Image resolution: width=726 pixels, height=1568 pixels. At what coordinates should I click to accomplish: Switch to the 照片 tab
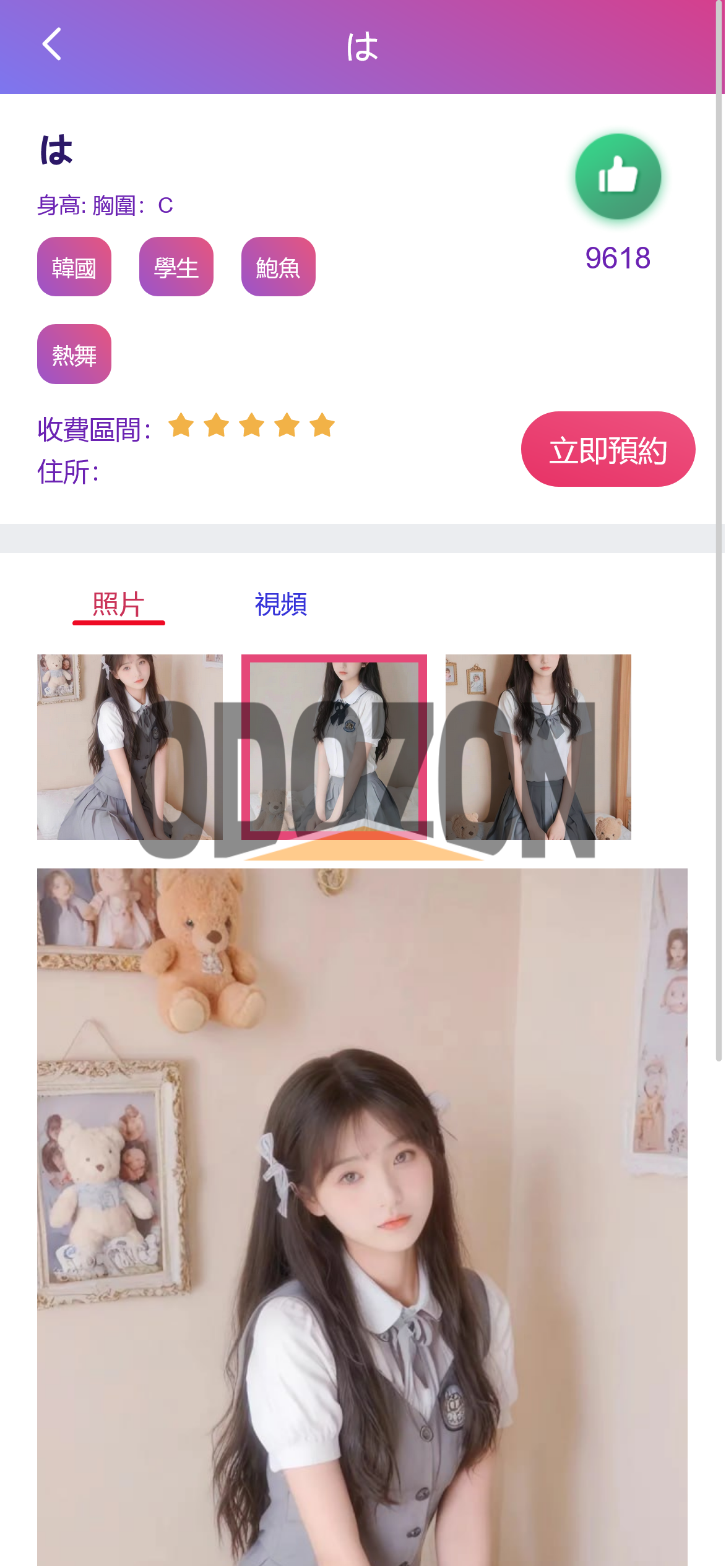(118, 604)
